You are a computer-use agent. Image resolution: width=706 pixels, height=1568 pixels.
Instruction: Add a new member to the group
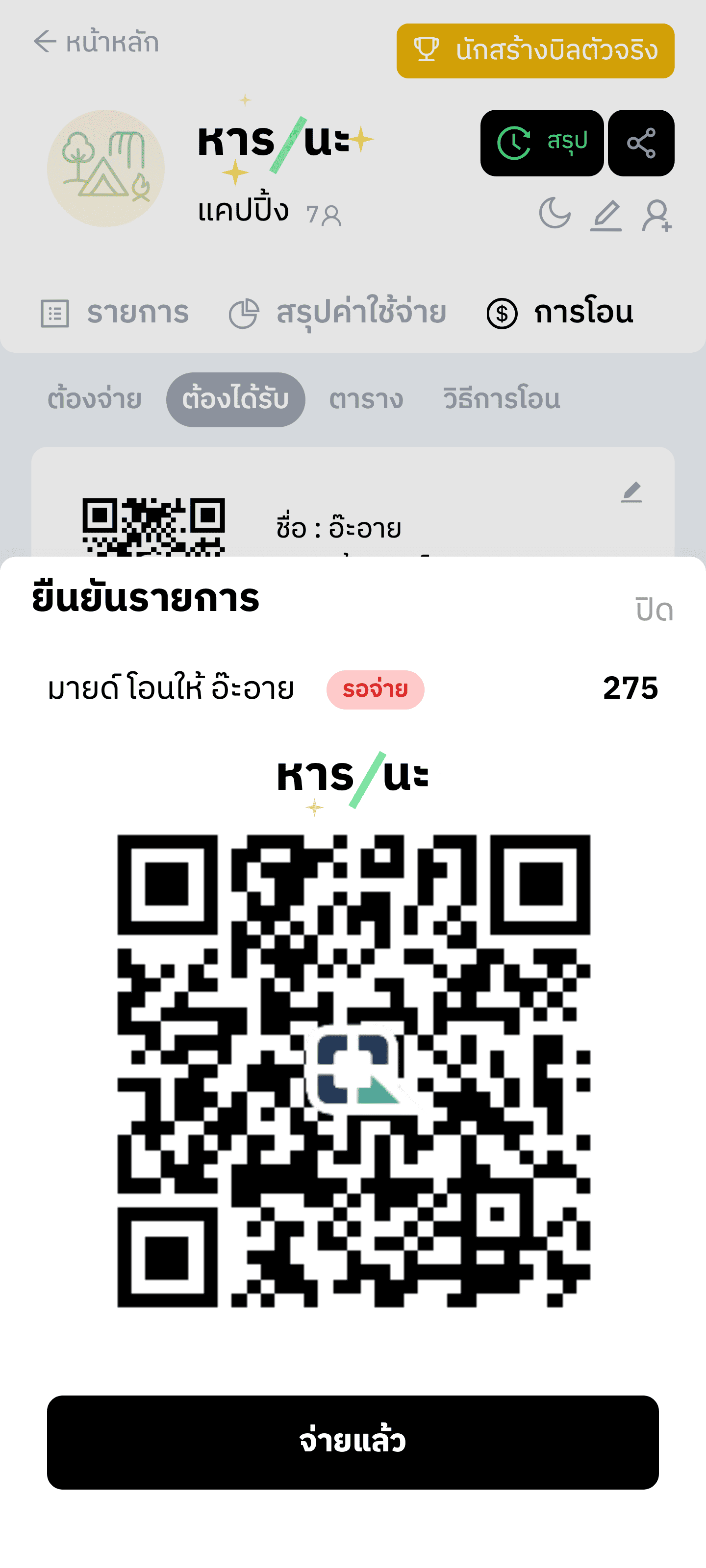[656, 215]
